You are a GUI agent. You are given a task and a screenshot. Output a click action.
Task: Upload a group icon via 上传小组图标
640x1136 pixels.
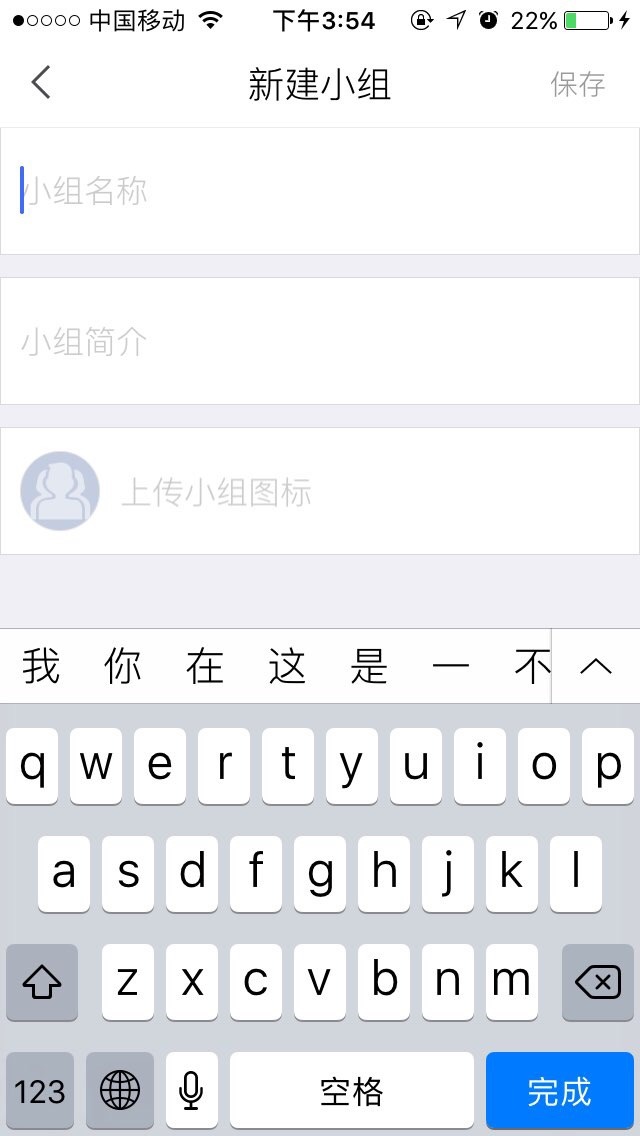pos(320,491)
